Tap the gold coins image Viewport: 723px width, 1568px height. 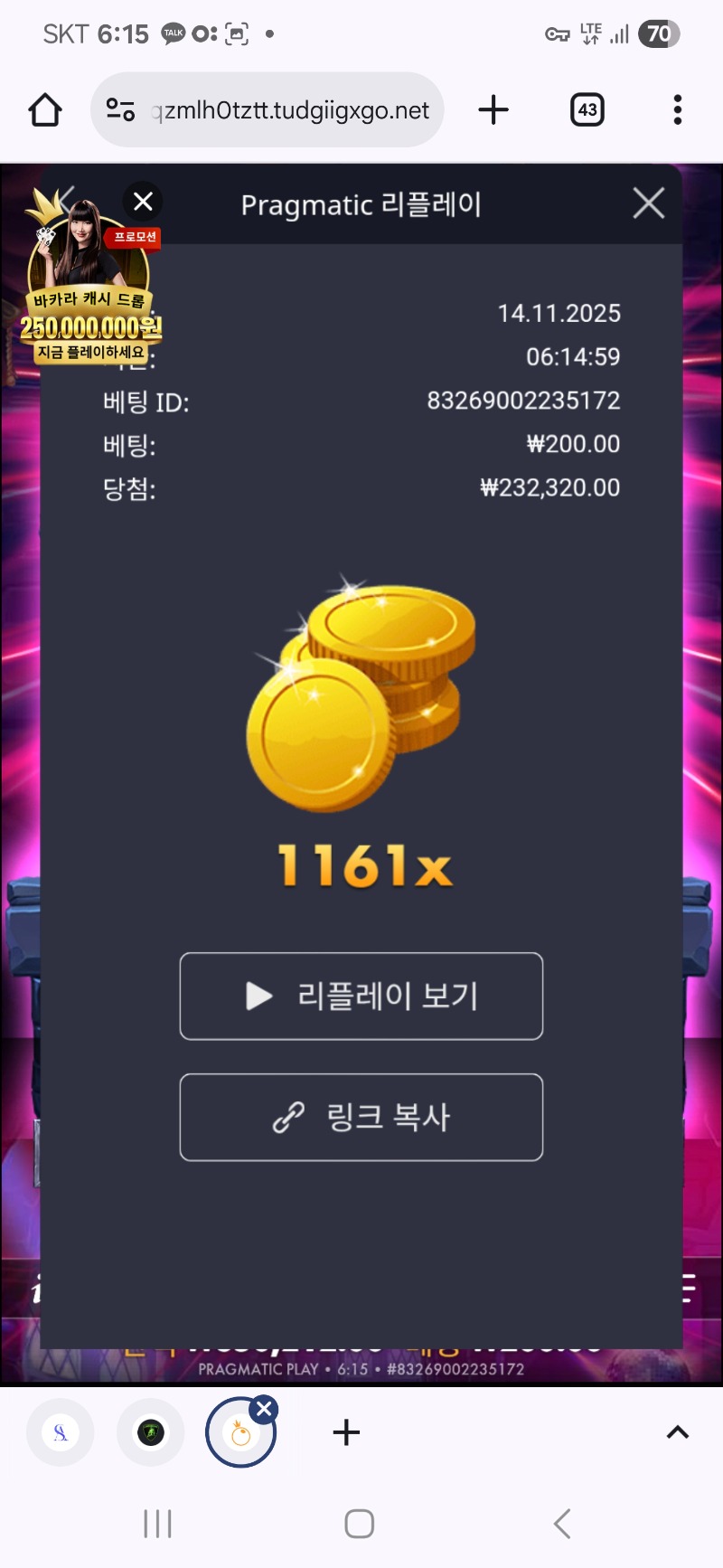[x=361, y=696]
